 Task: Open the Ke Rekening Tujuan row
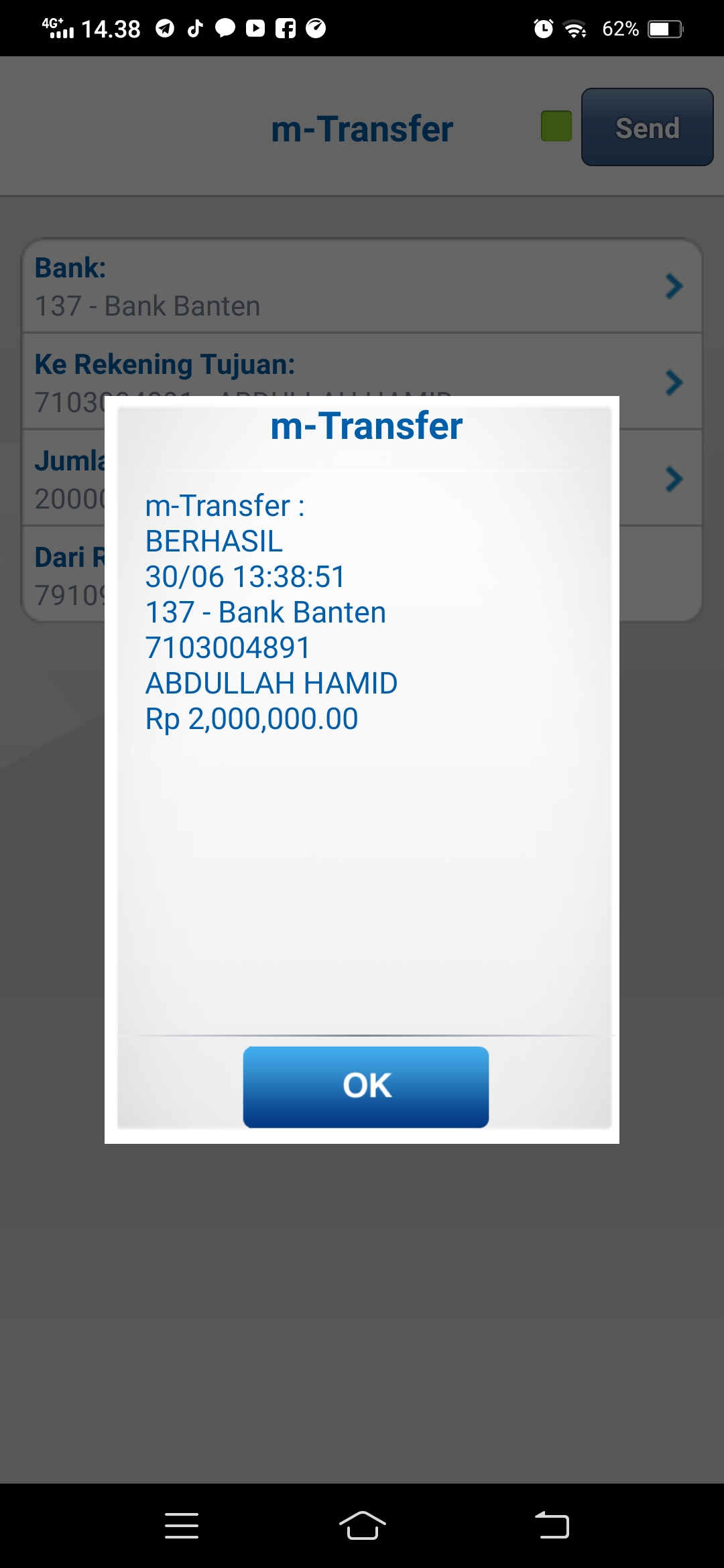point(362,366)
